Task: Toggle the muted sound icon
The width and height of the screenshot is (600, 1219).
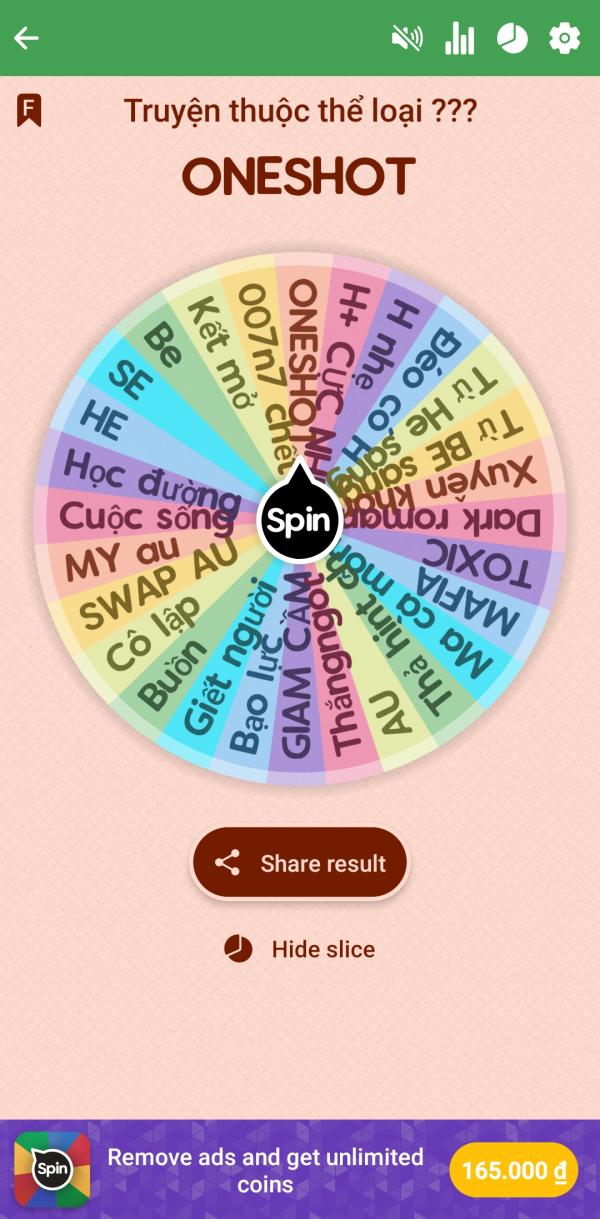Action: pos(406,38)
